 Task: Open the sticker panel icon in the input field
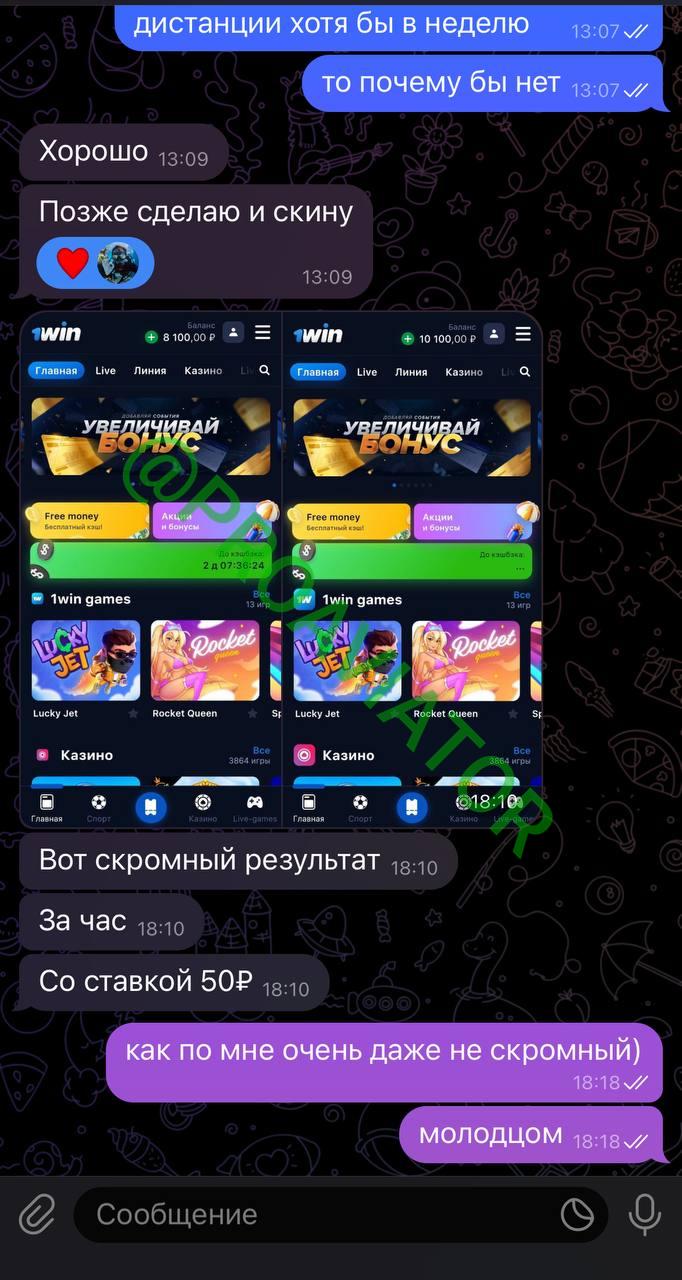(577, 1215)
